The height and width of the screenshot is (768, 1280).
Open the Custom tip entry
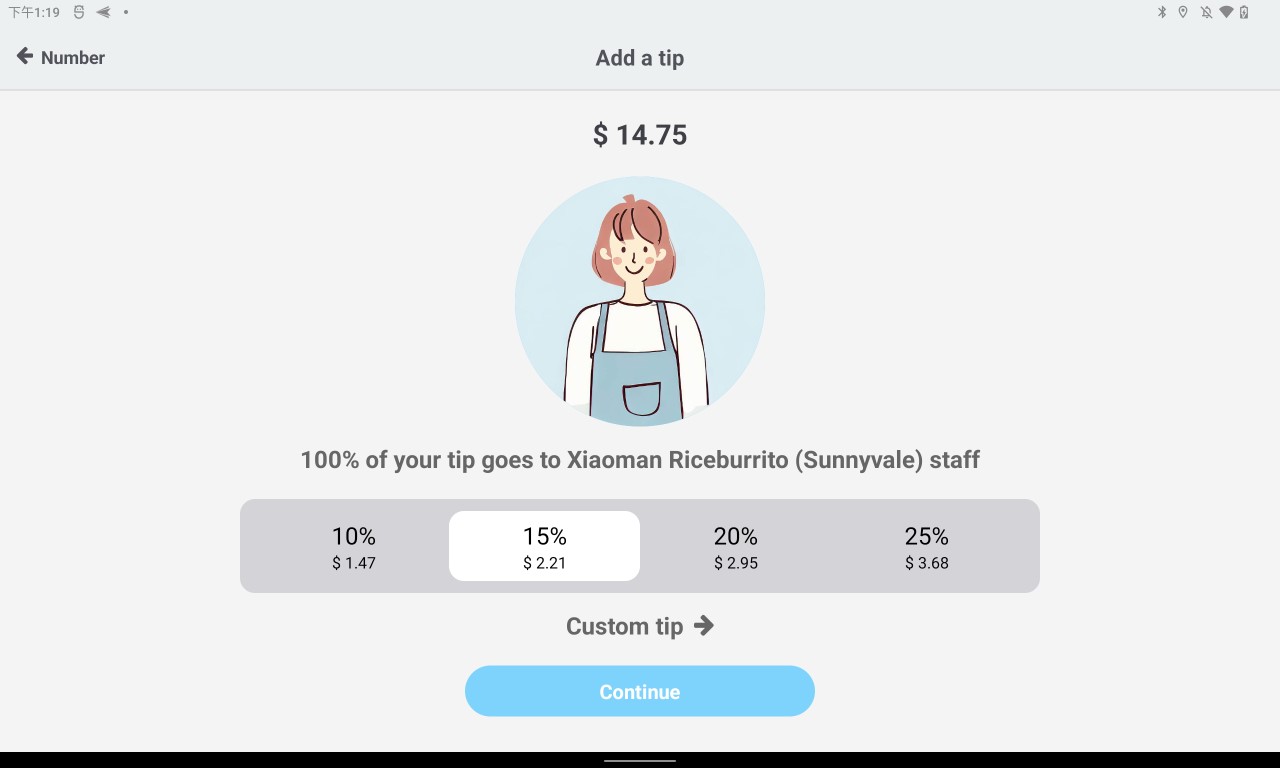[x=640, y=626]
